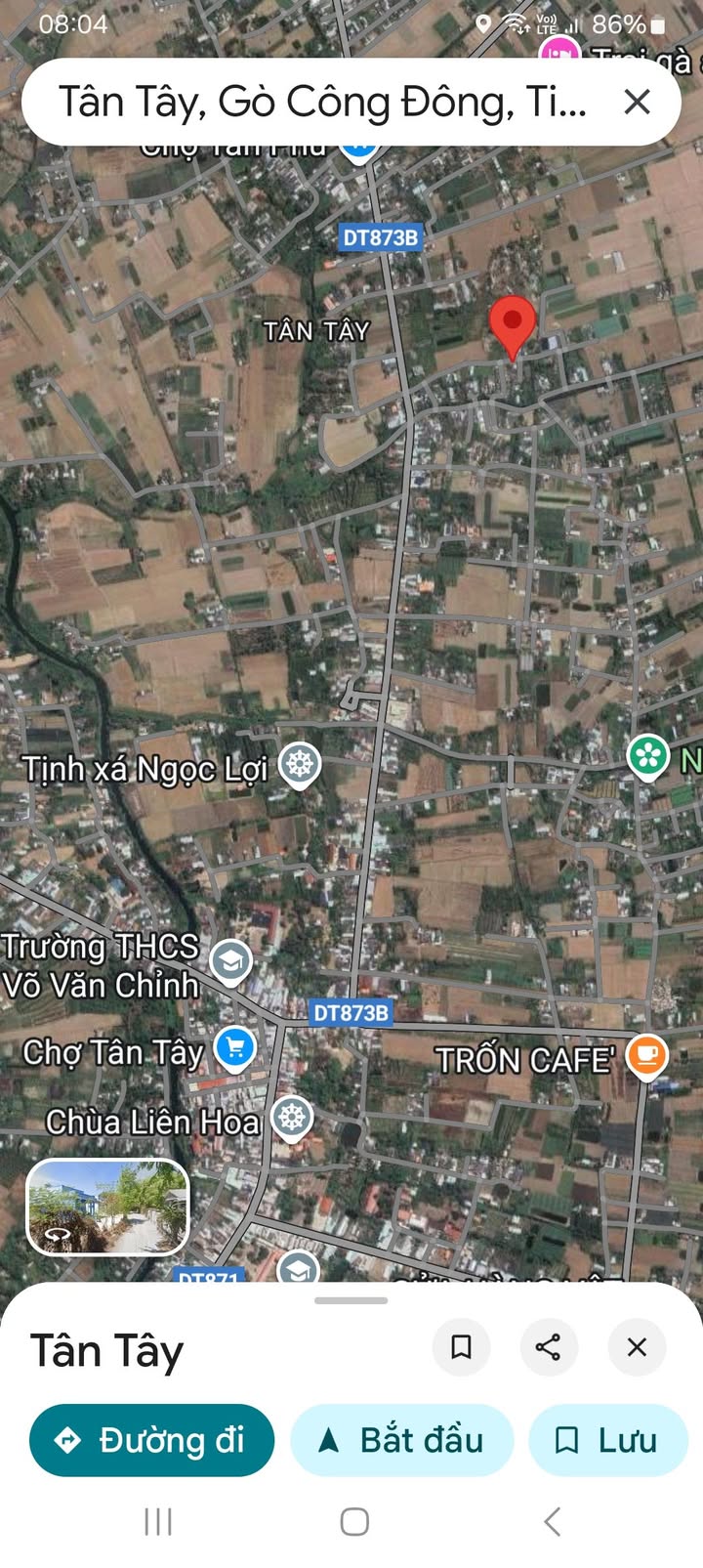The width and height of the screenshot is (703, 1568).
Task: Select the Chùa Liên Hoa temple marker
Action: [x=291, y=1117]
